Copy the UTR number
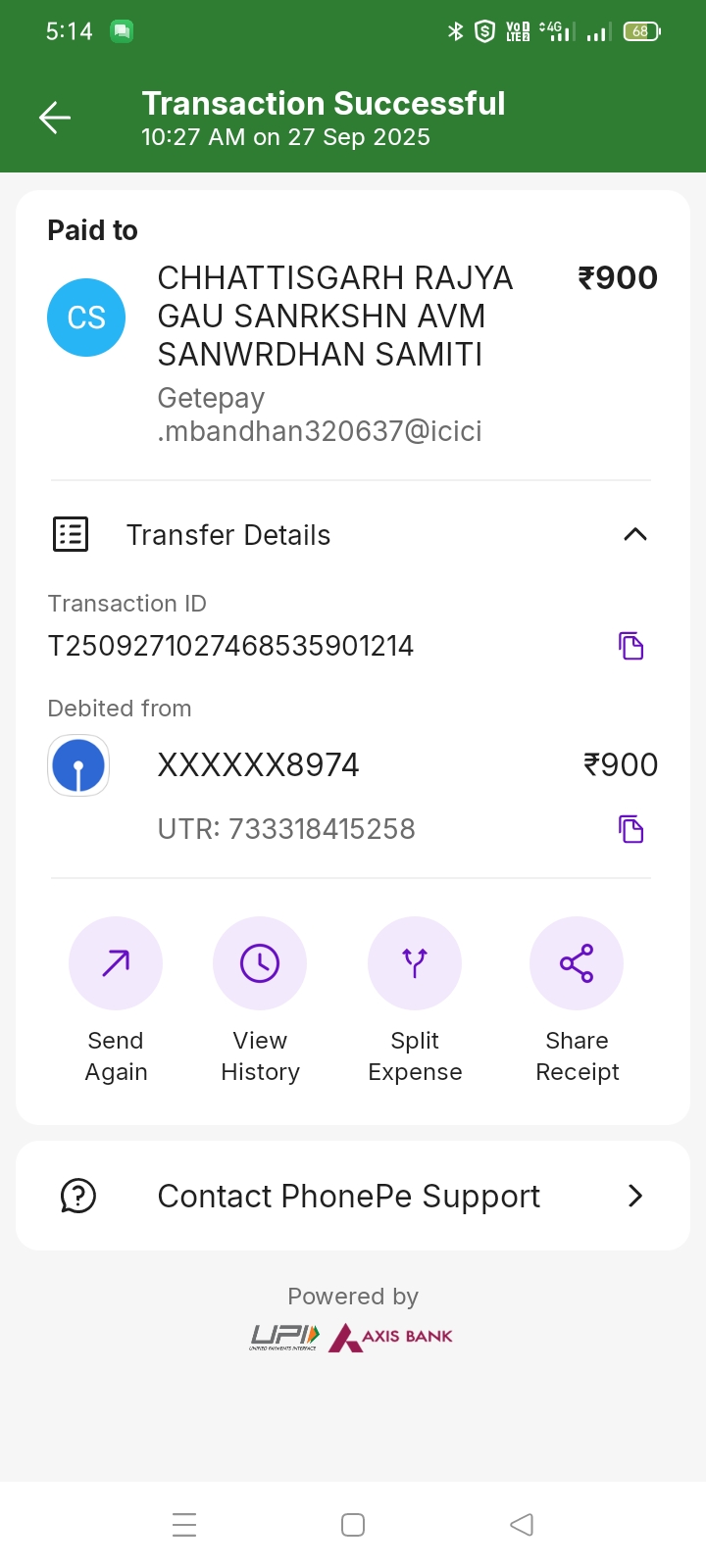This screenshot has height=1568, width=706. tap(630, 829)
